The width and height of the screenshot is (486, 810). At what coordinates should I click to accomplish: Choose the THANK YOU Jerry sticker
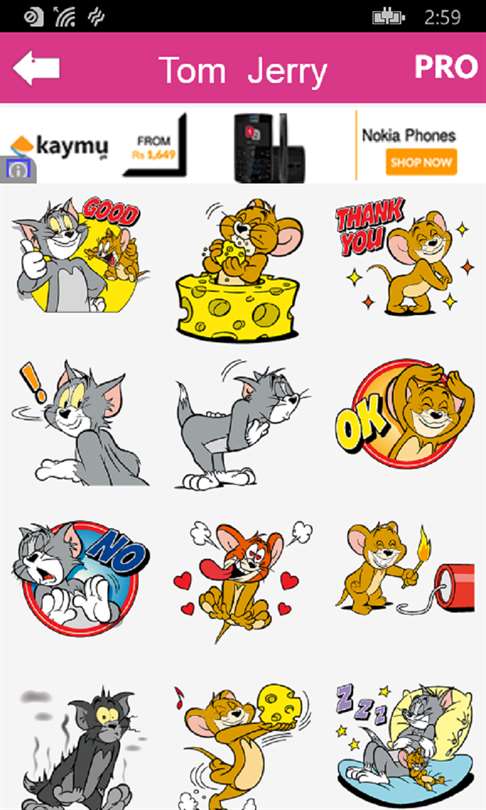[x=404, y=255]
